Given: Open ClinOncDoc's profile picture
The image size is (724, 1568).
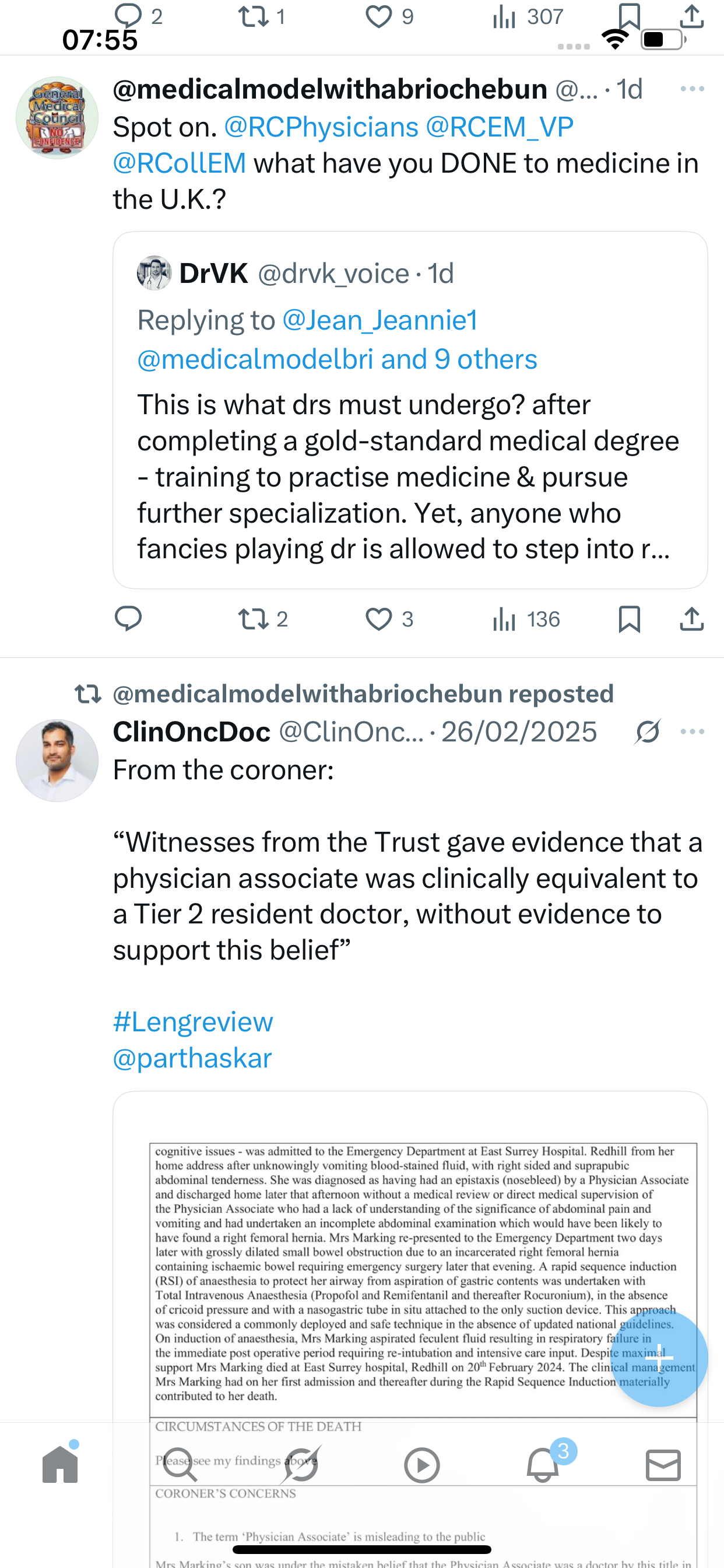Looking at the screenshot, I should click(x=57, y=760).
